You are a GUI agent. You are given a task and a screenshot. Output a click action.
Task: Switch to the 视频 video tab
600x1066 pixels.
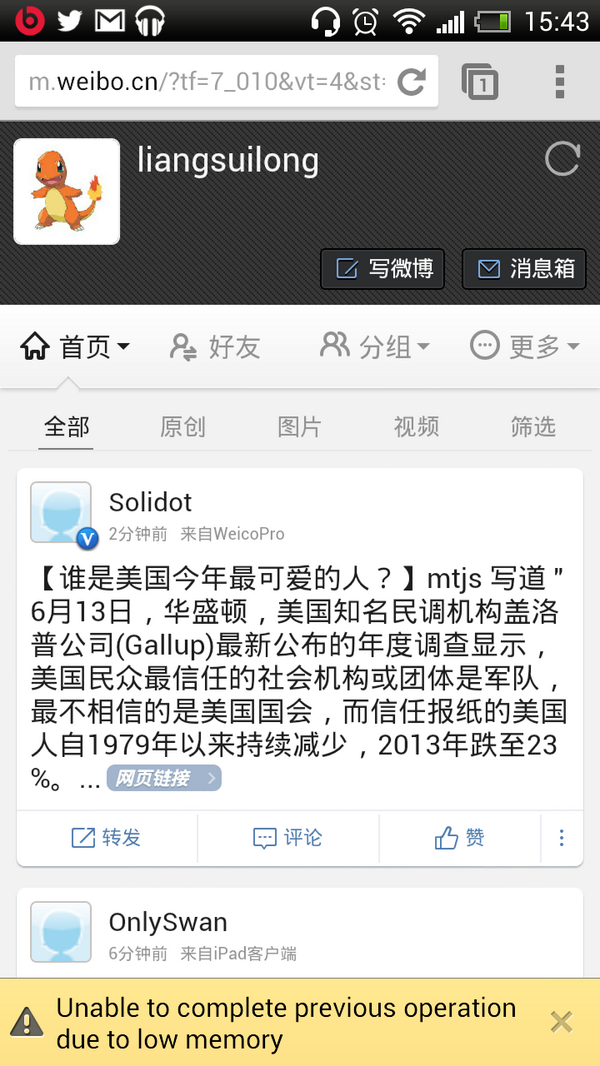pyautogui.click(x=416, y=427)
